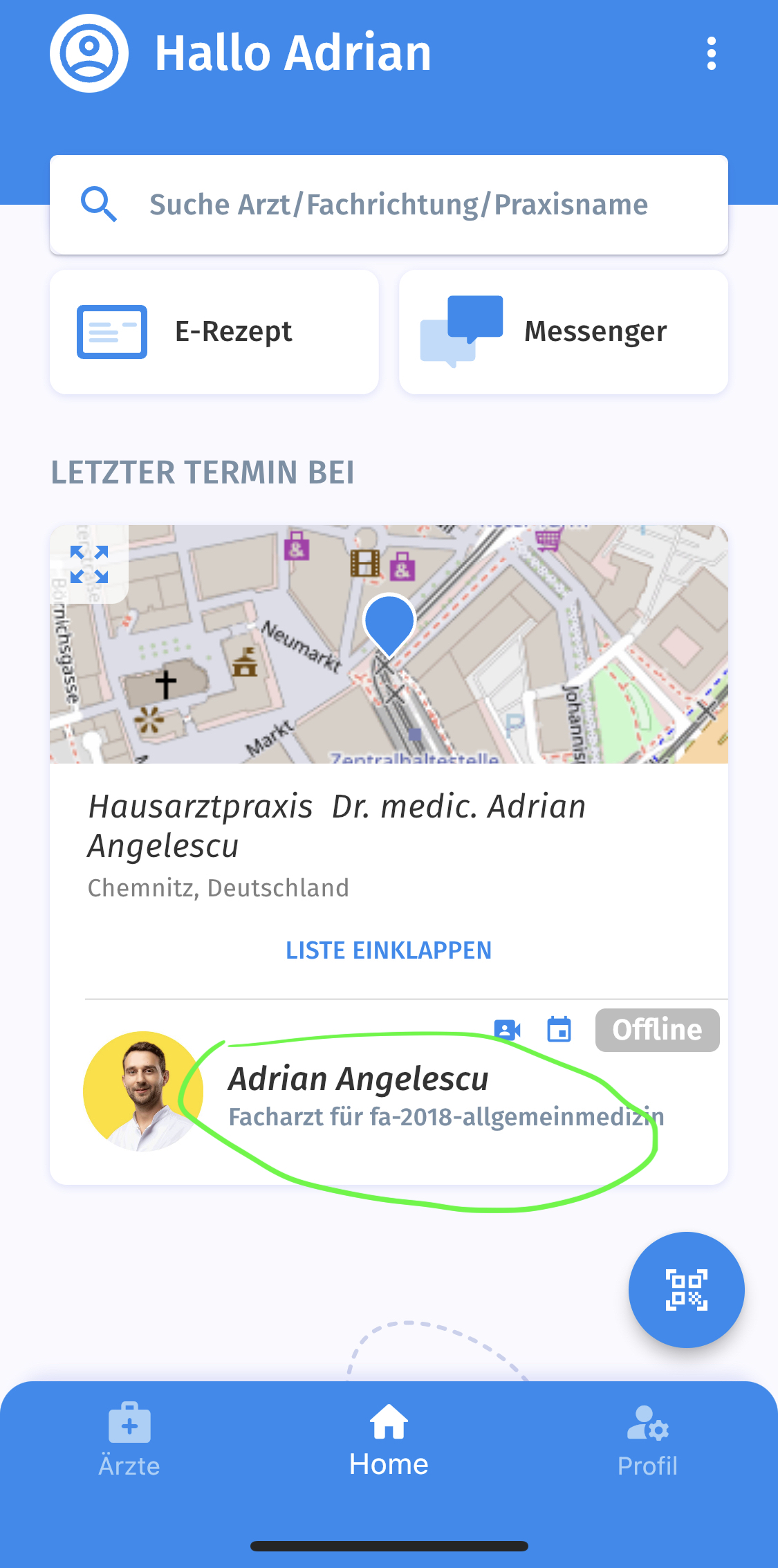Collapse list via LISTE EINKLAPPEN
The width and height of the screenshot is (778, 1568).
click(389, 950)
